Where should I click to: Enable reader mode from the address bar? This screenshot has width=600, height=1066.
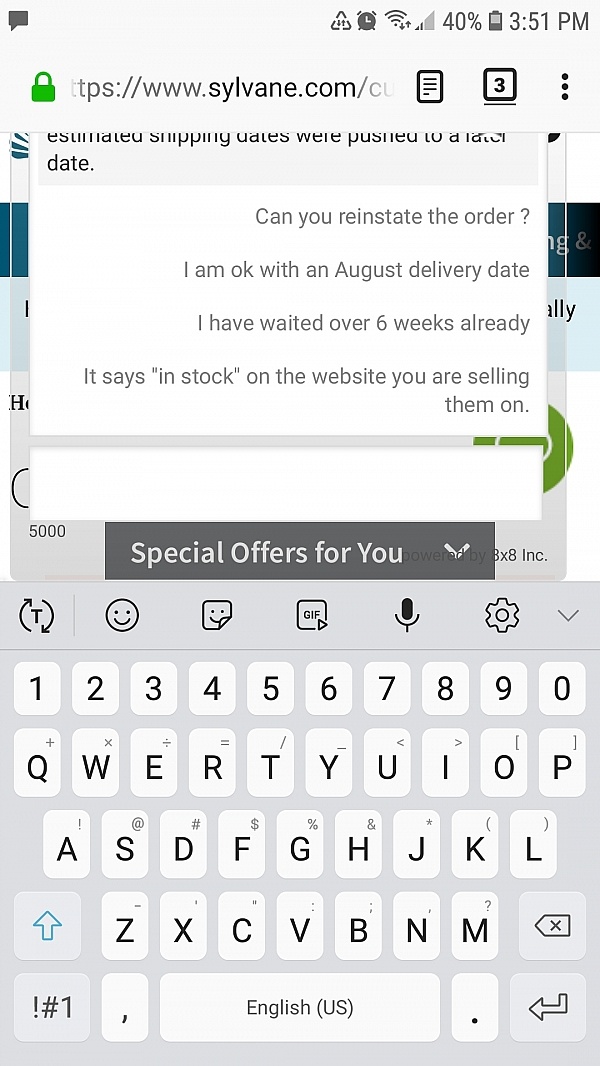click(429, 87)
